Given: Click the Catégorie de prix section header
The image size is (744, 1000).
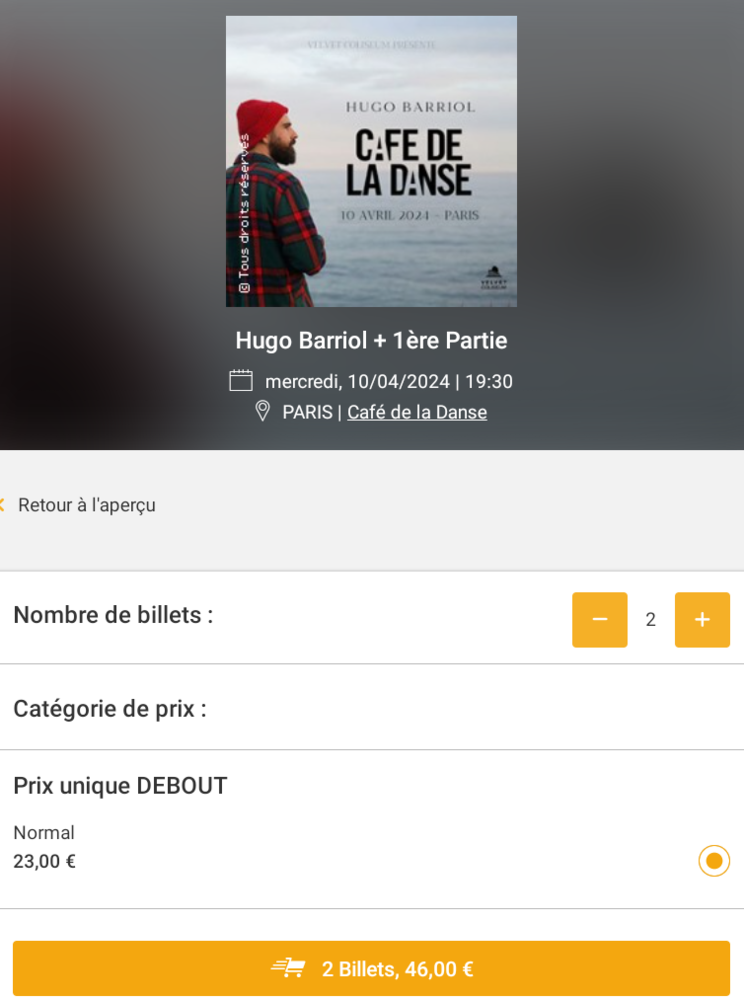Looking at the screenshot, I should point(110,708).
